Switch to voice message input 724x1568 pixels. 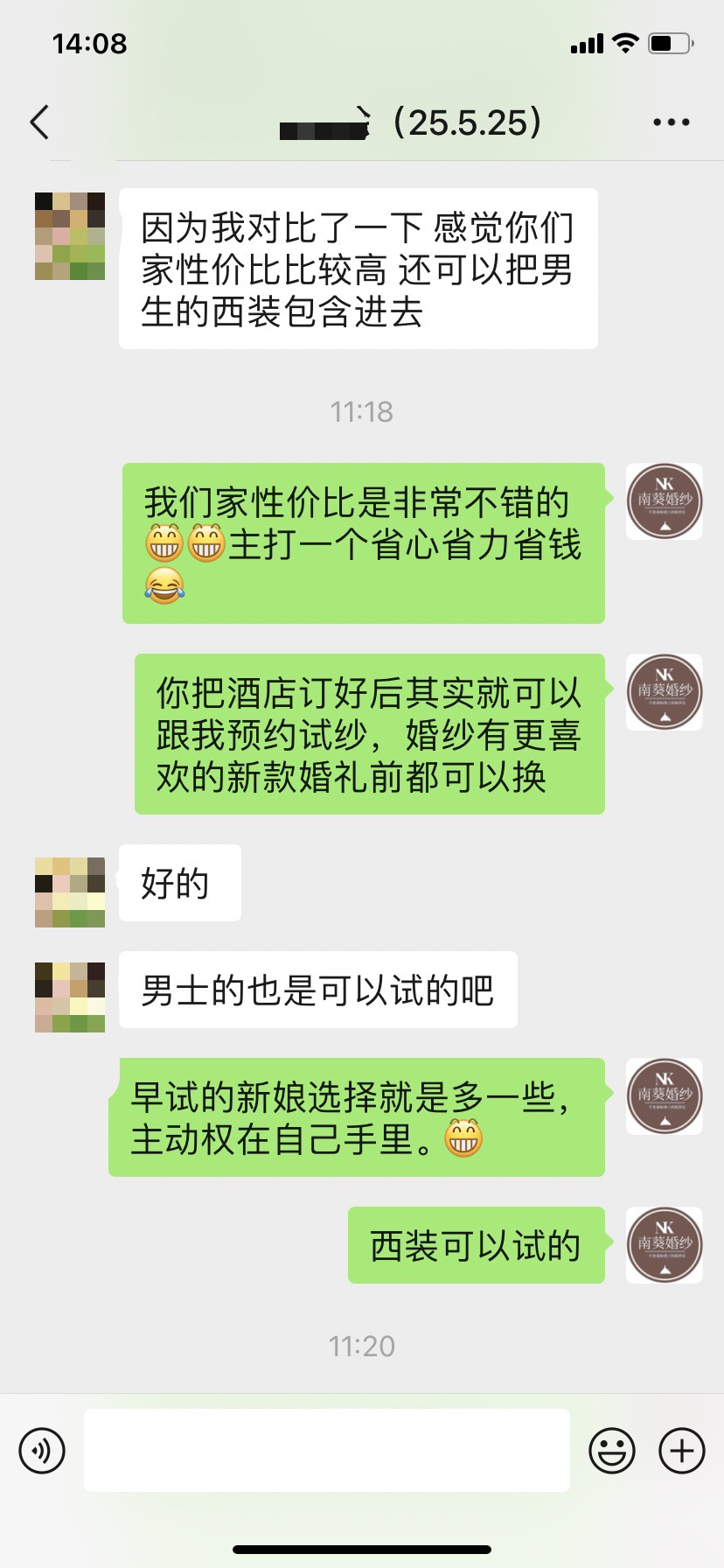point(42,1452)
